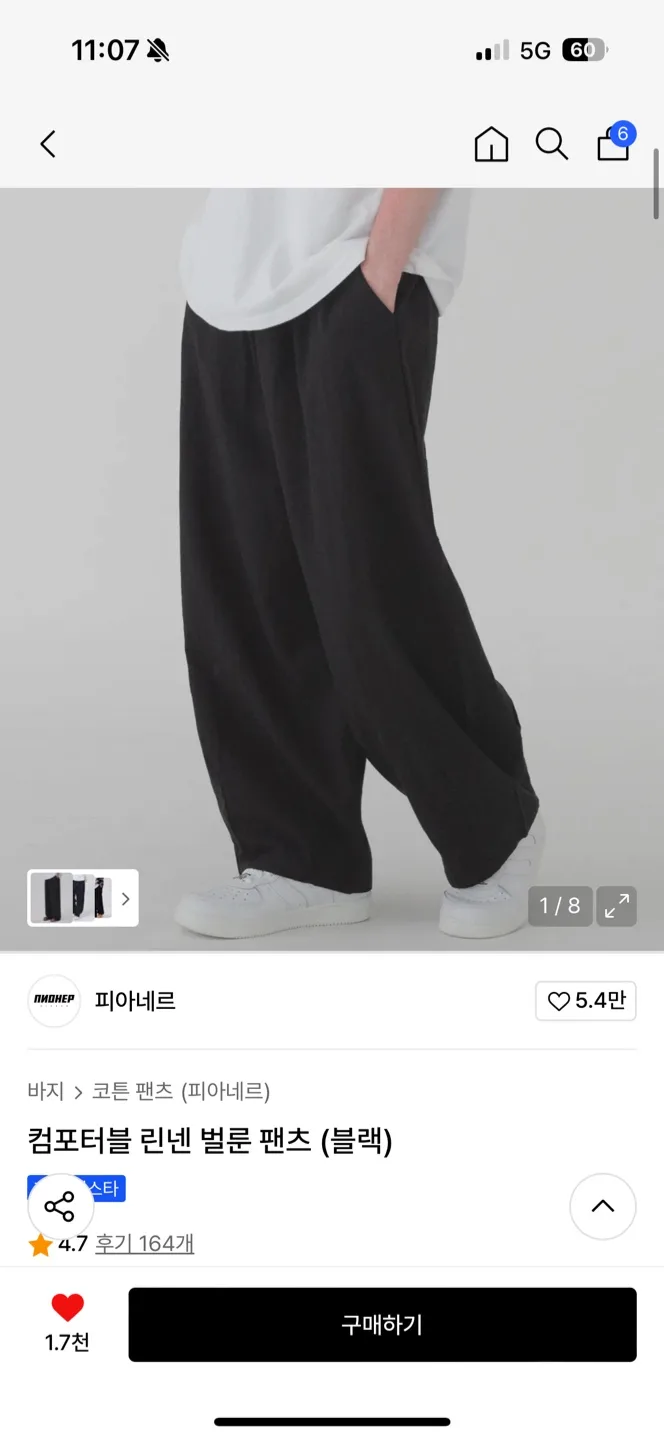Open the 피아네르 brand page
The image size is (664, 1440).
[134, 1001]
